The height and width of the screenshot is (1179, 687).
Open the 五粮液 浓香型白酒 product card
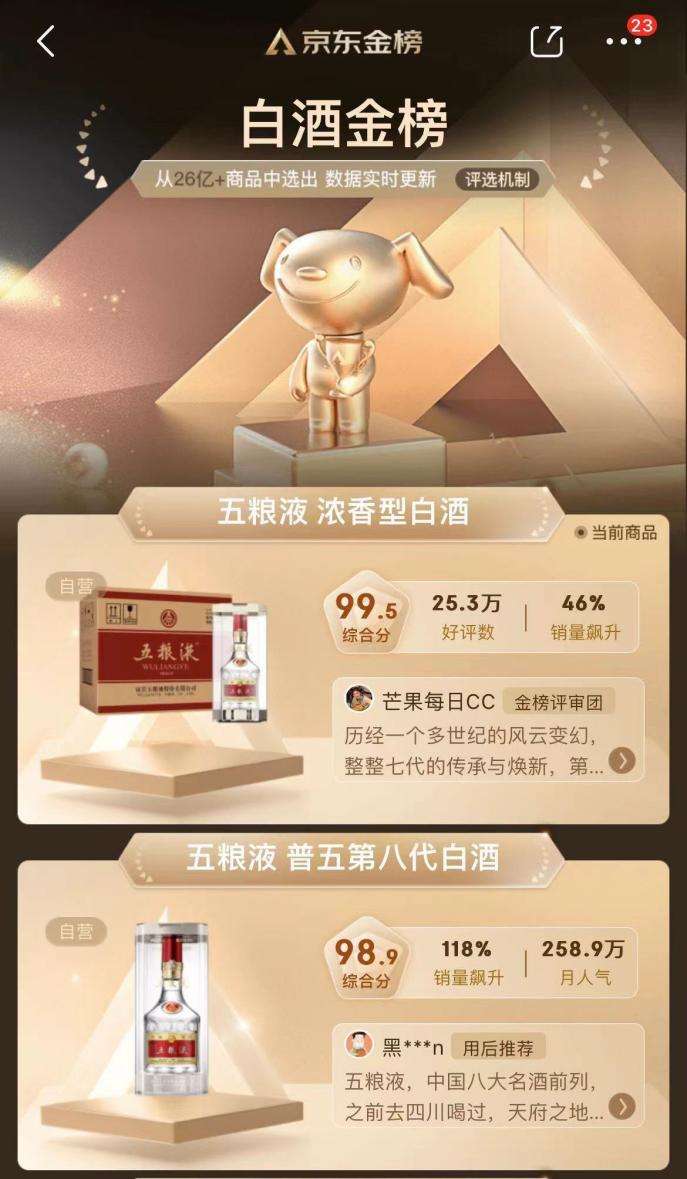tap(344, 669)
